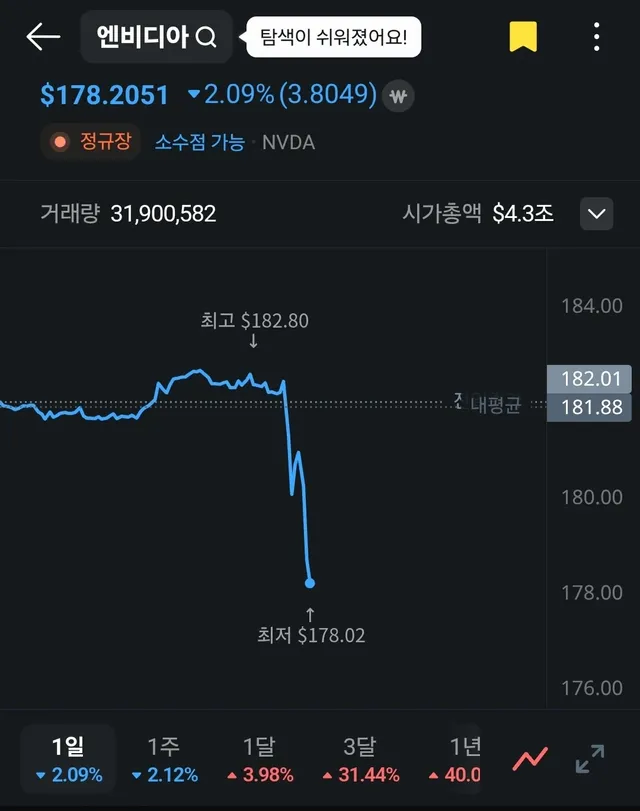This screenshot has width=640, height=811.
Task: Change chart to the 1년 period
Action: pos(460,759)
